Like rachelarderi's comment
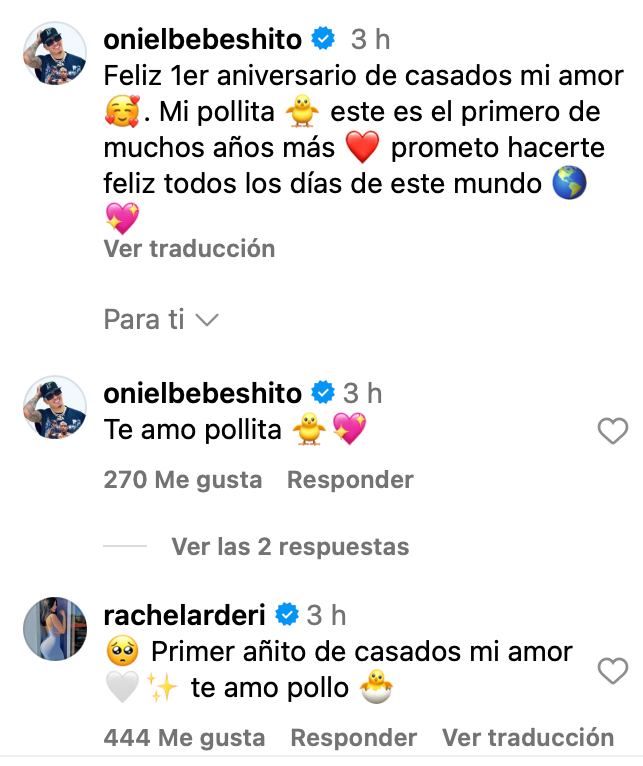643x766 pixels. coord(612,671)
